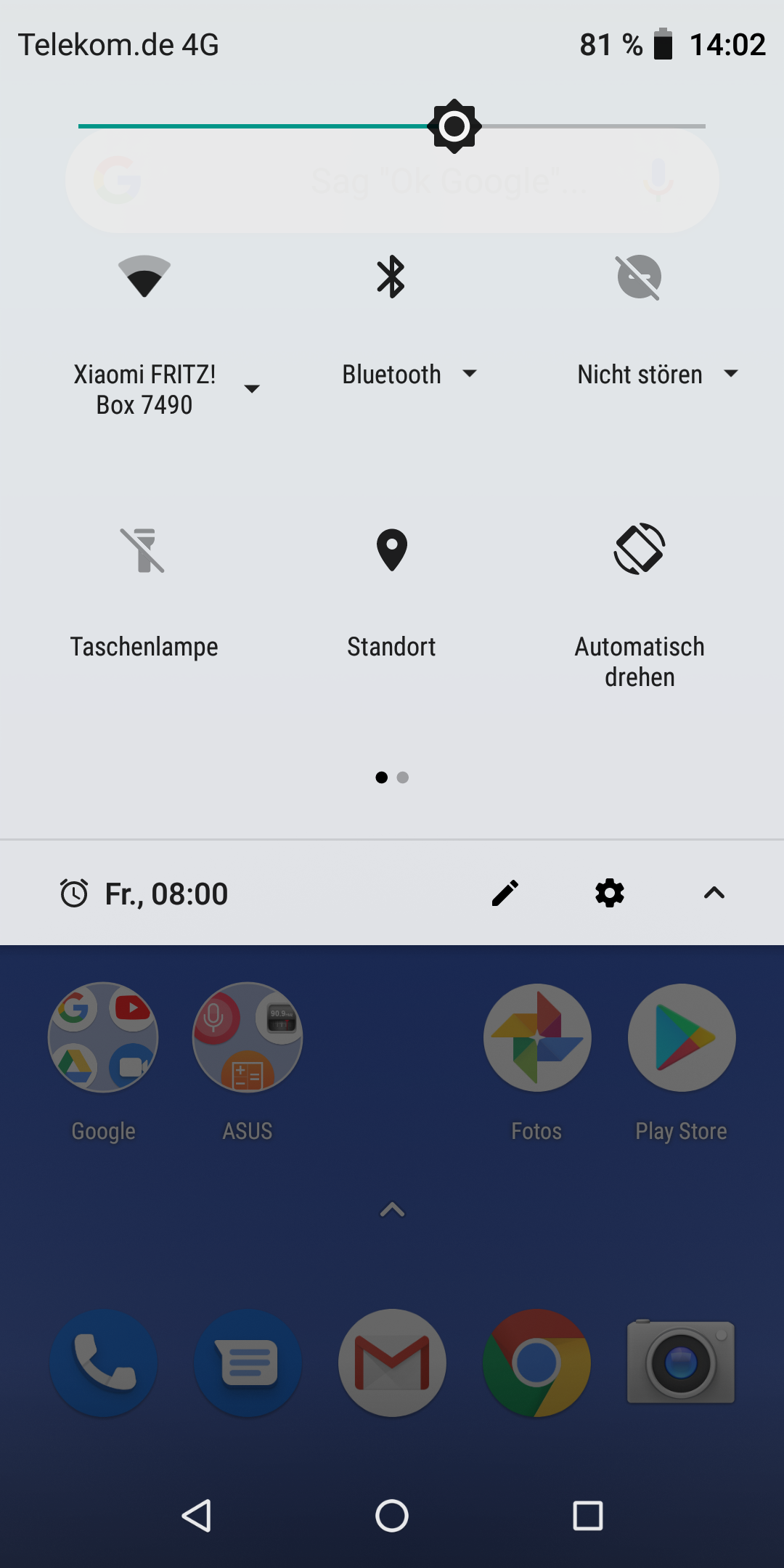Viewport: 784px width, 1568px height.
Task: Expand the Bluetooth dropdown arrow
Action: tap(470, 373)
